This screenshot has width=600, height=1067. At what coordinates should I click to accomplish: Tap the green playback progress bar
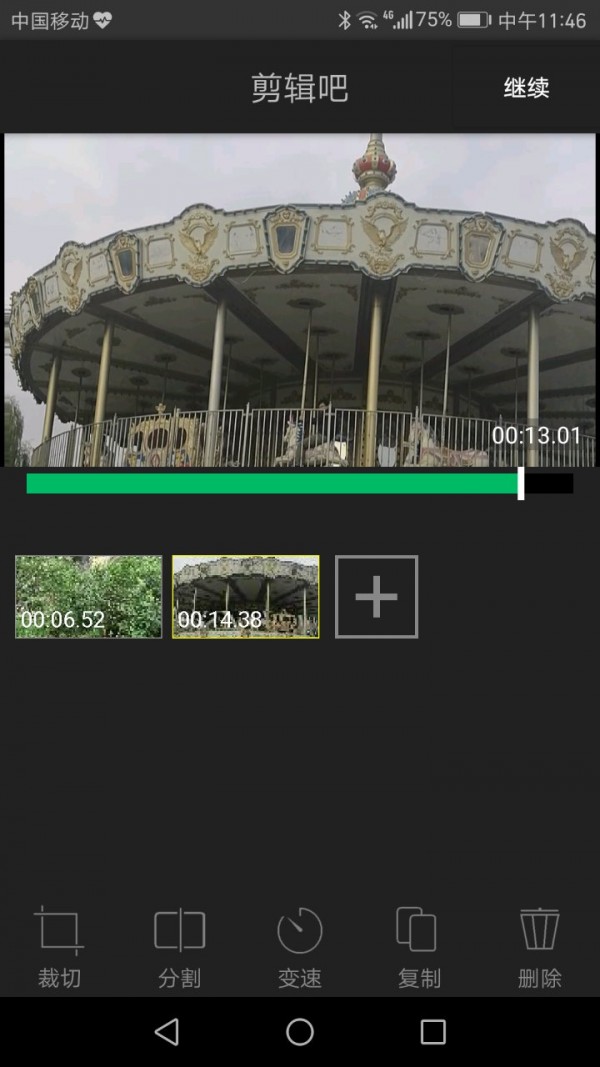tap(272, 484)
